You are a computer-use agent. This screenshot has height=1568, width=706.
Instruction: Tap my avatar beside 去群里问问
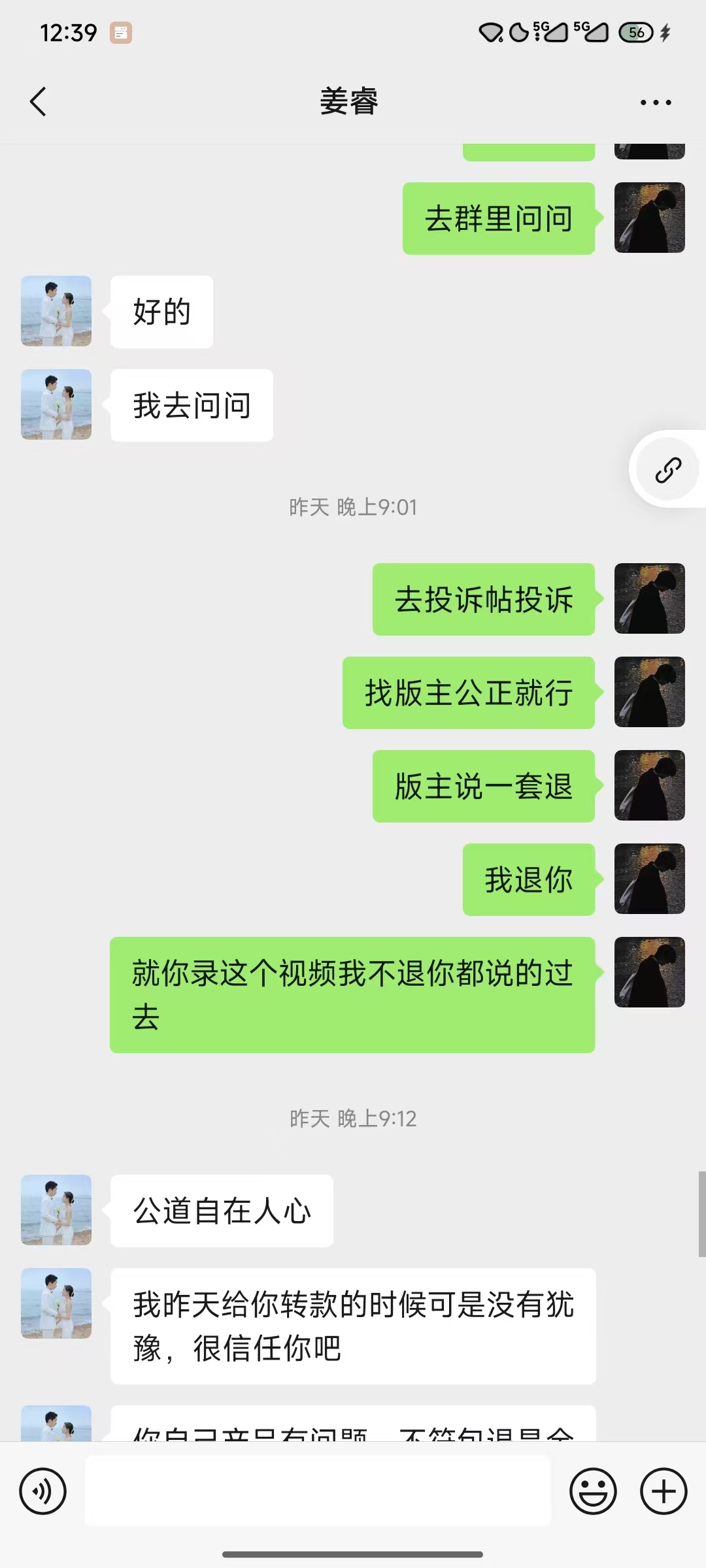(650, 218)
